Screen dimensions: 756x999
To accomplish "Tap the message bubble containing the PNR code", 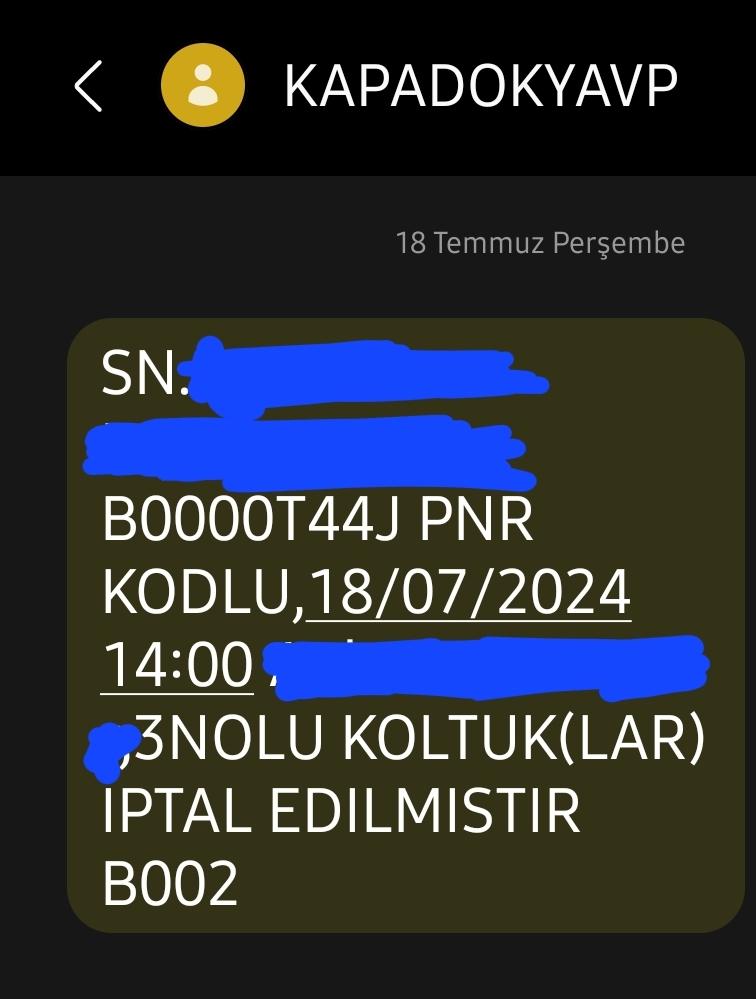I will (400, 620).
